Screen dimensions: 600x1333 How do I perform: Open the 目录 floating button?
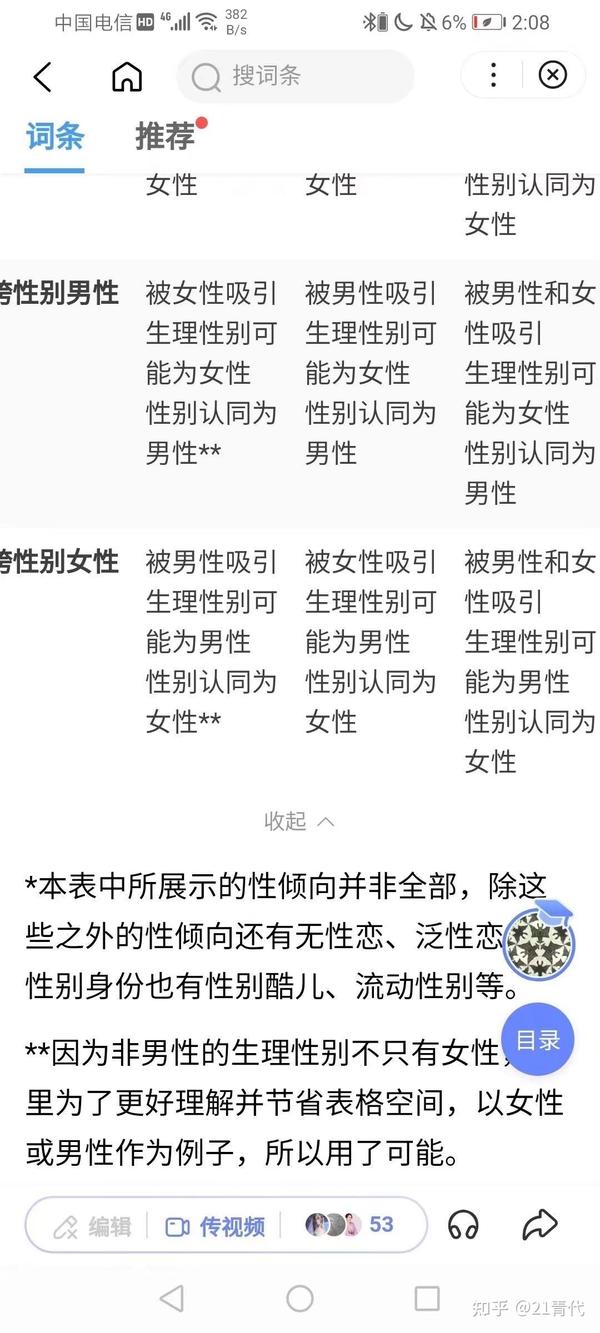538,1041
